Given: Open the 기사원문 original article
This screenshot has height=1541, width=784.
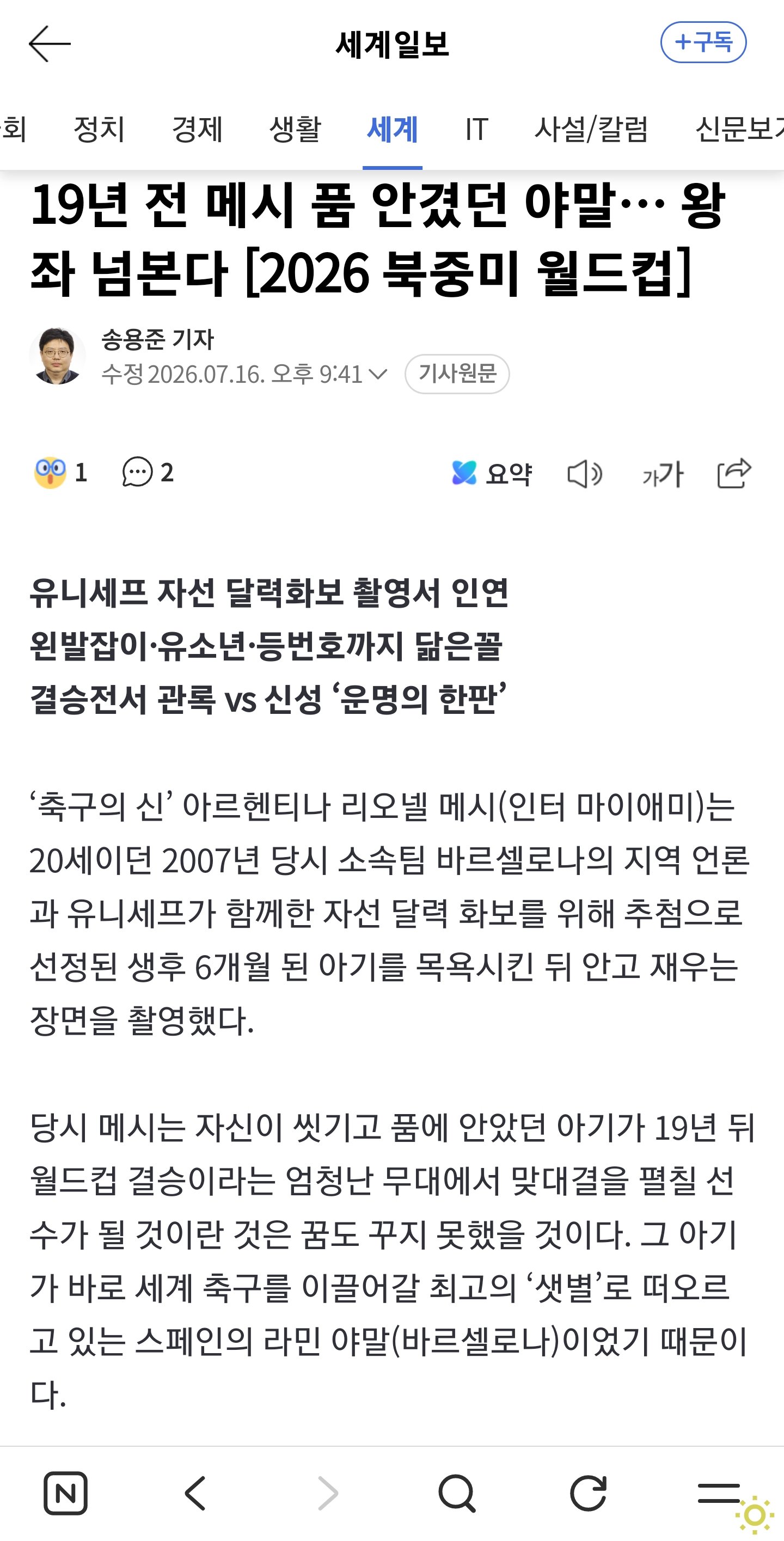Looking at the screenshot, I should tap(457, 374).
